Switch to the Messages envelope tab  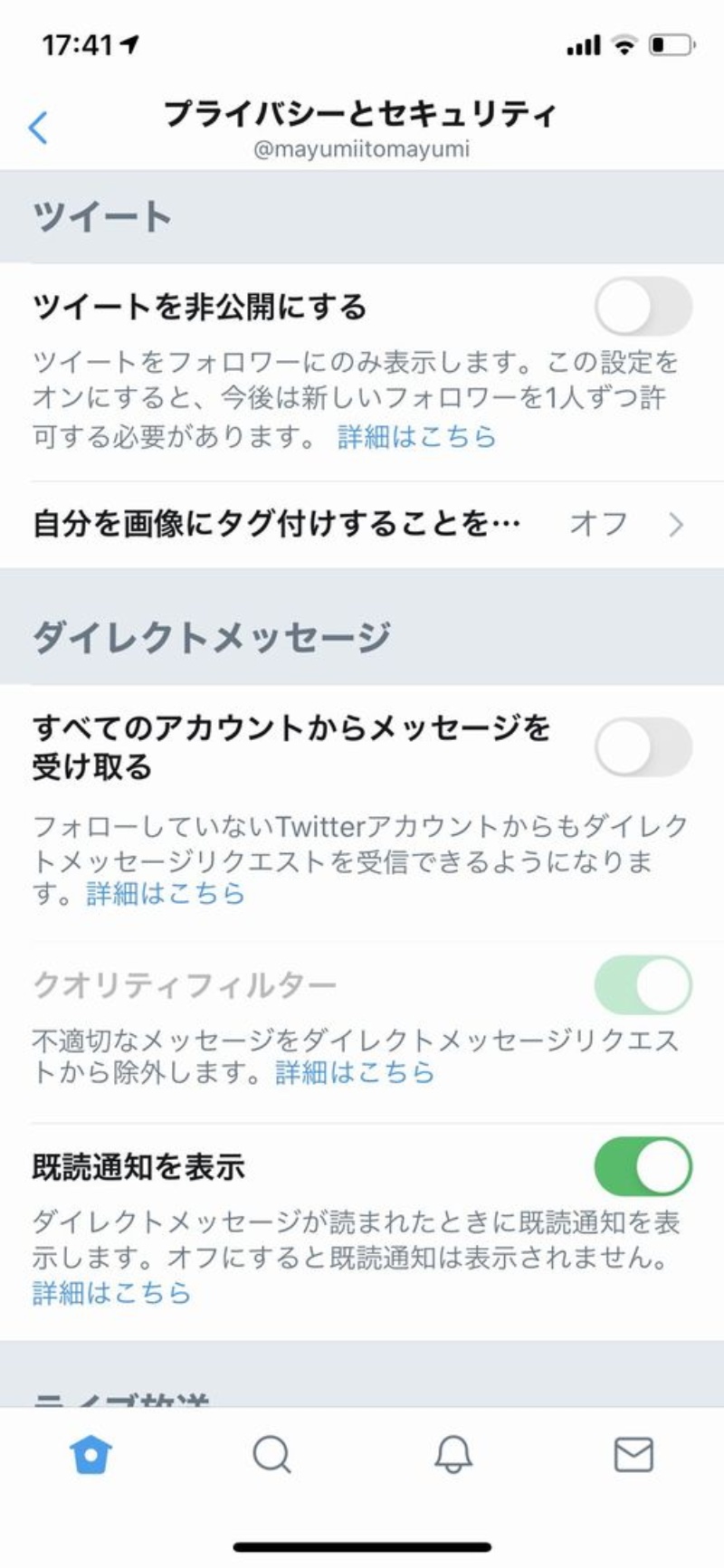(x=633, y=1456)
